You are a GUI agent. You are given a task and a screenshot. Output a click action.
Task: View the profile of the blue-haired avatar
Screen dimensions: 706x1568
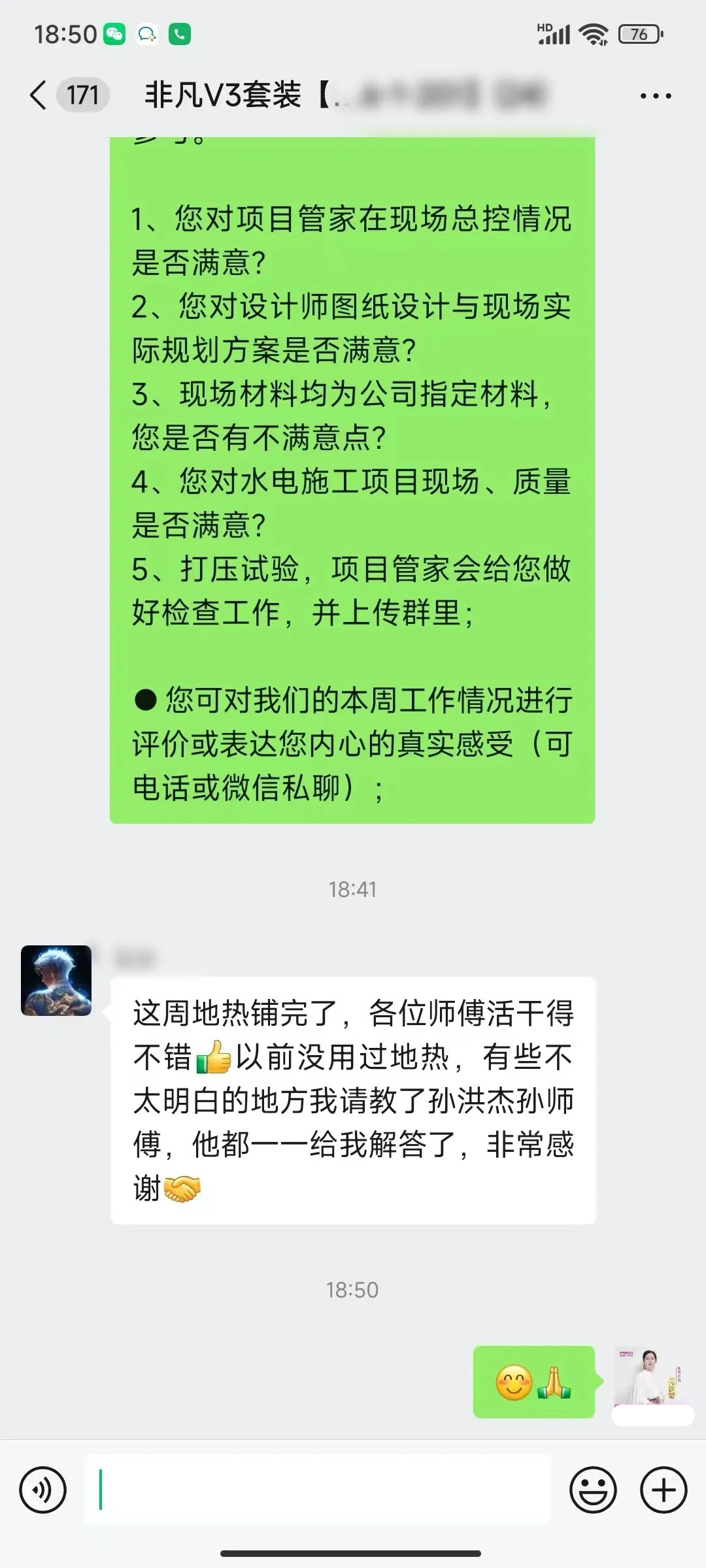tap(56, 980)
